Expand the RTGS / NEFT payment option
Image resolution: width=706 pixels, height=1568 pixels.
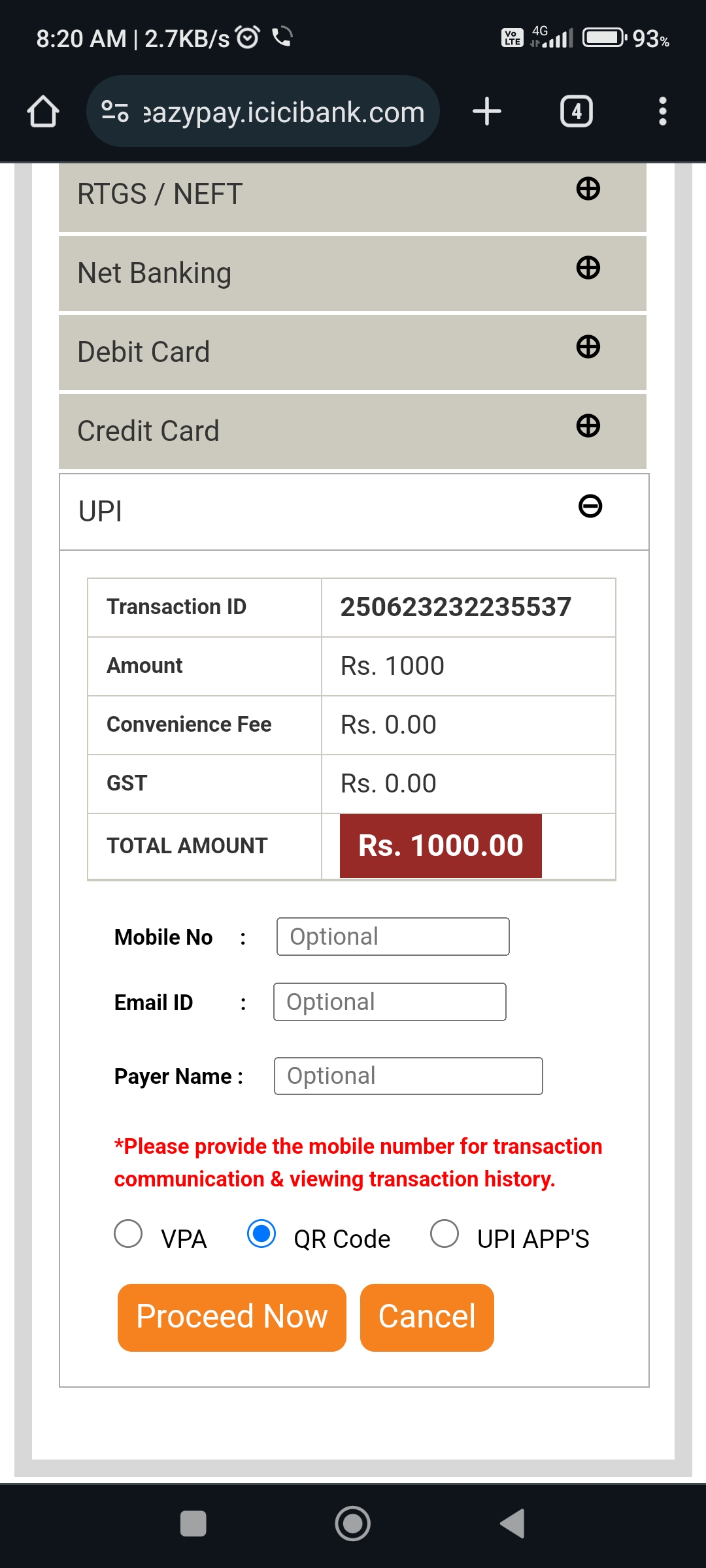tap(352, 195)
